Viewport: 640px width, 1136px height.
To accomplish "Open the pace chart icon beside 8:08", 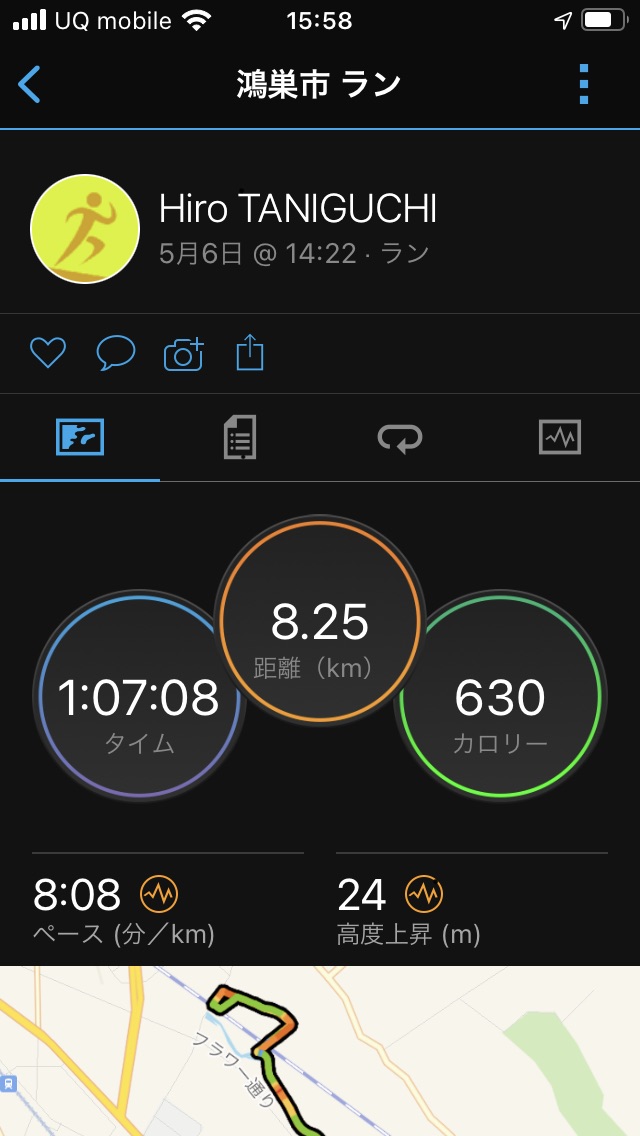I will point(159,895).
